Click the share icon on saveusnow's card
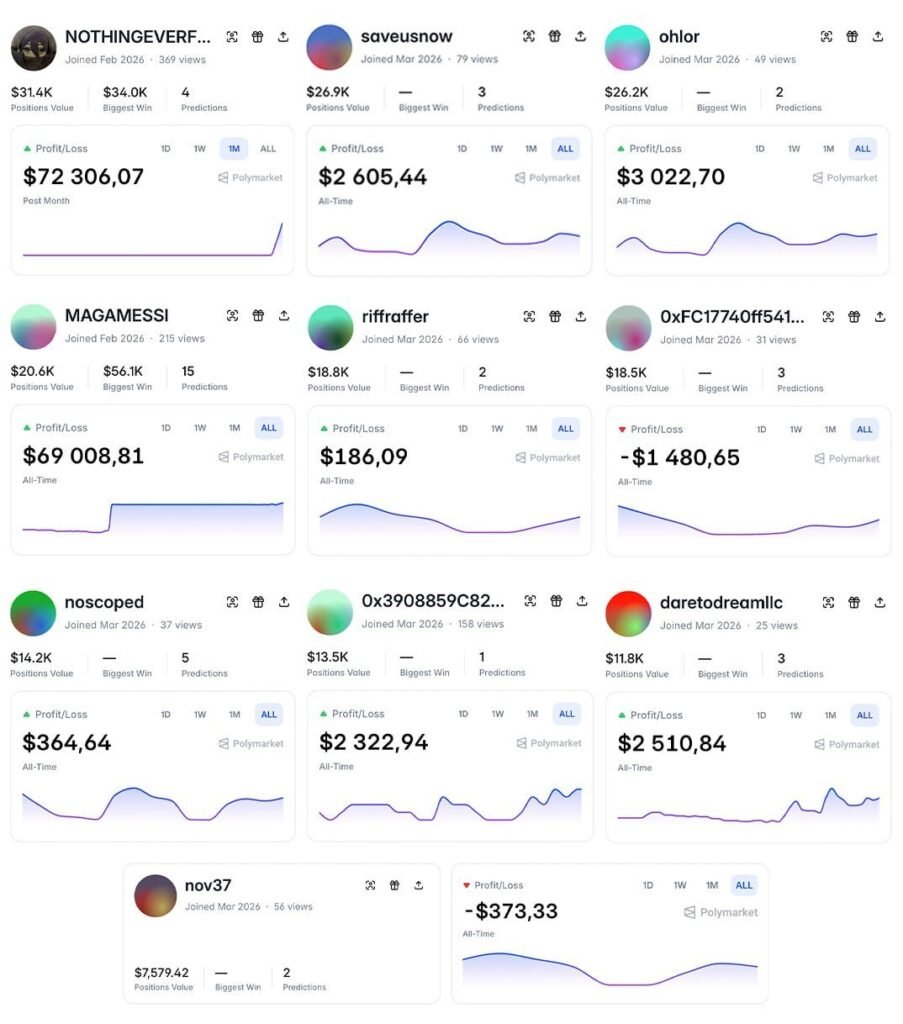This screenshot has height=1024, width=903. 580,36
